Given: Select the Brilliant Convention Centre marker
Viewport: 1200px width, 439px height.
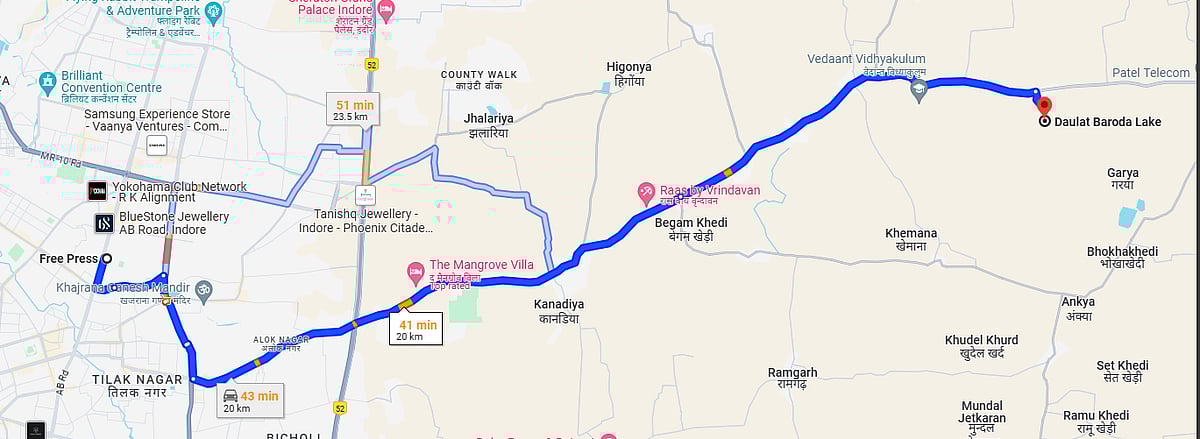Looking at the screenshot, I should (x=47, y=81).
